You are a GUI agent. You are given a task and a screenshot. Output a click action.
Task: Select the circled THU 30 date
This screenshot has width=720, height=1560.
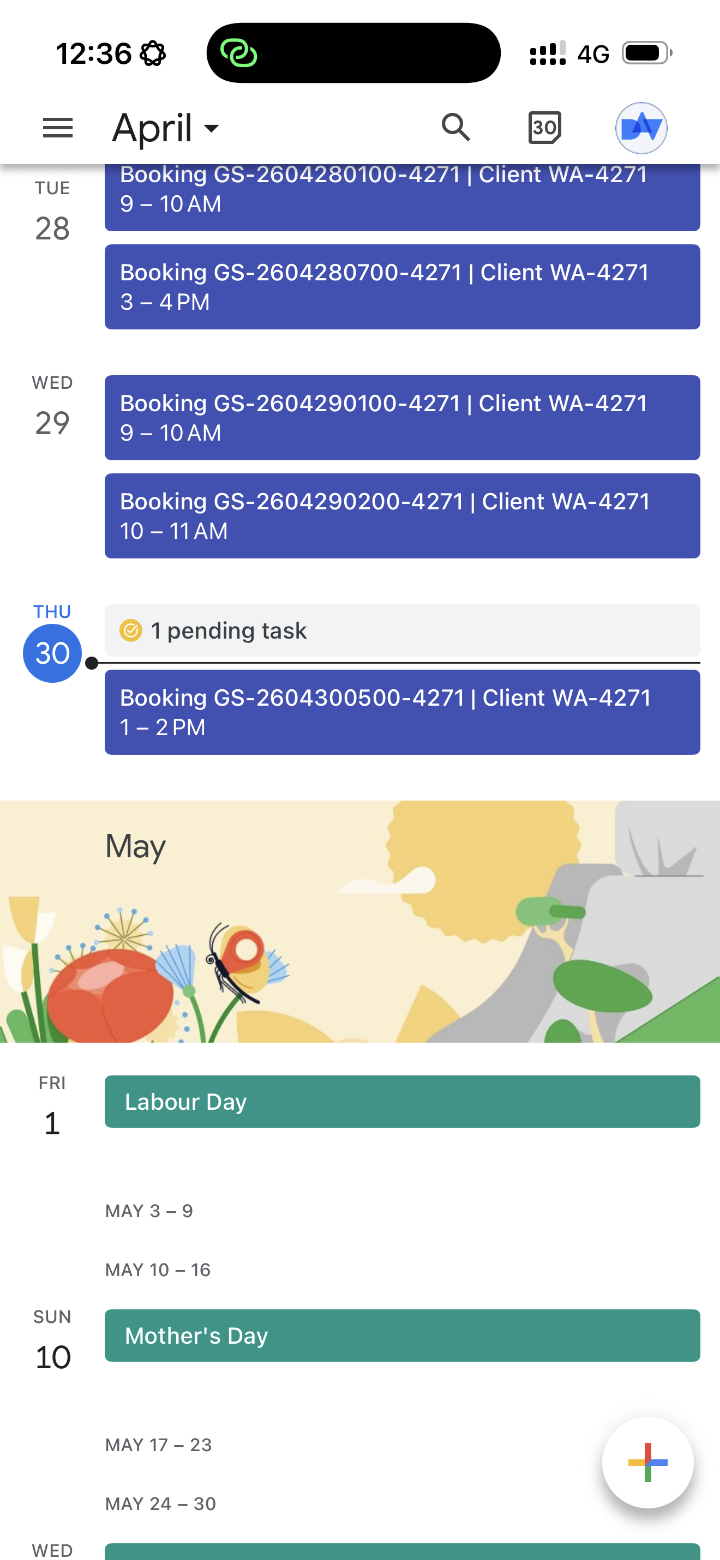[52, 653]
